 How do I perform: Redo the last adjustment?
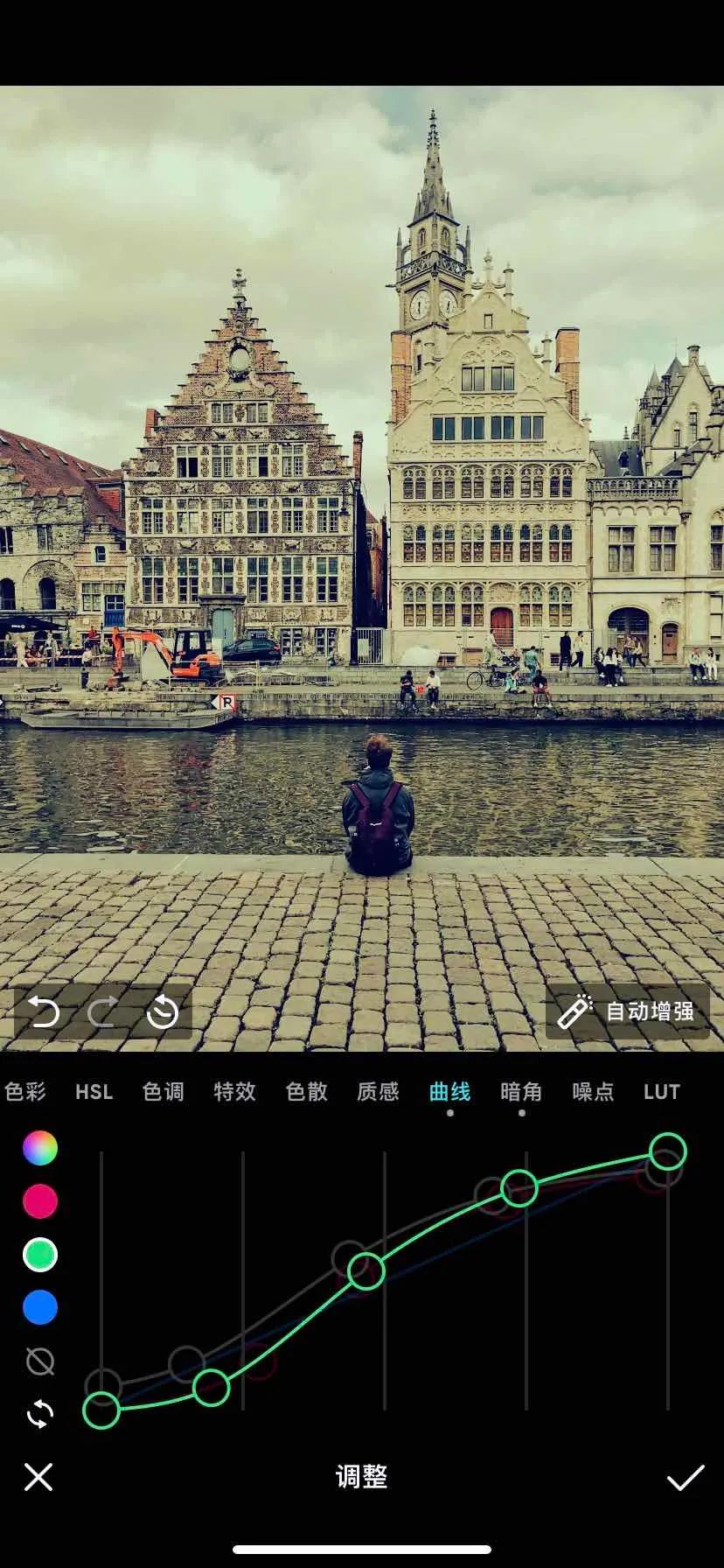[105, 1011]
